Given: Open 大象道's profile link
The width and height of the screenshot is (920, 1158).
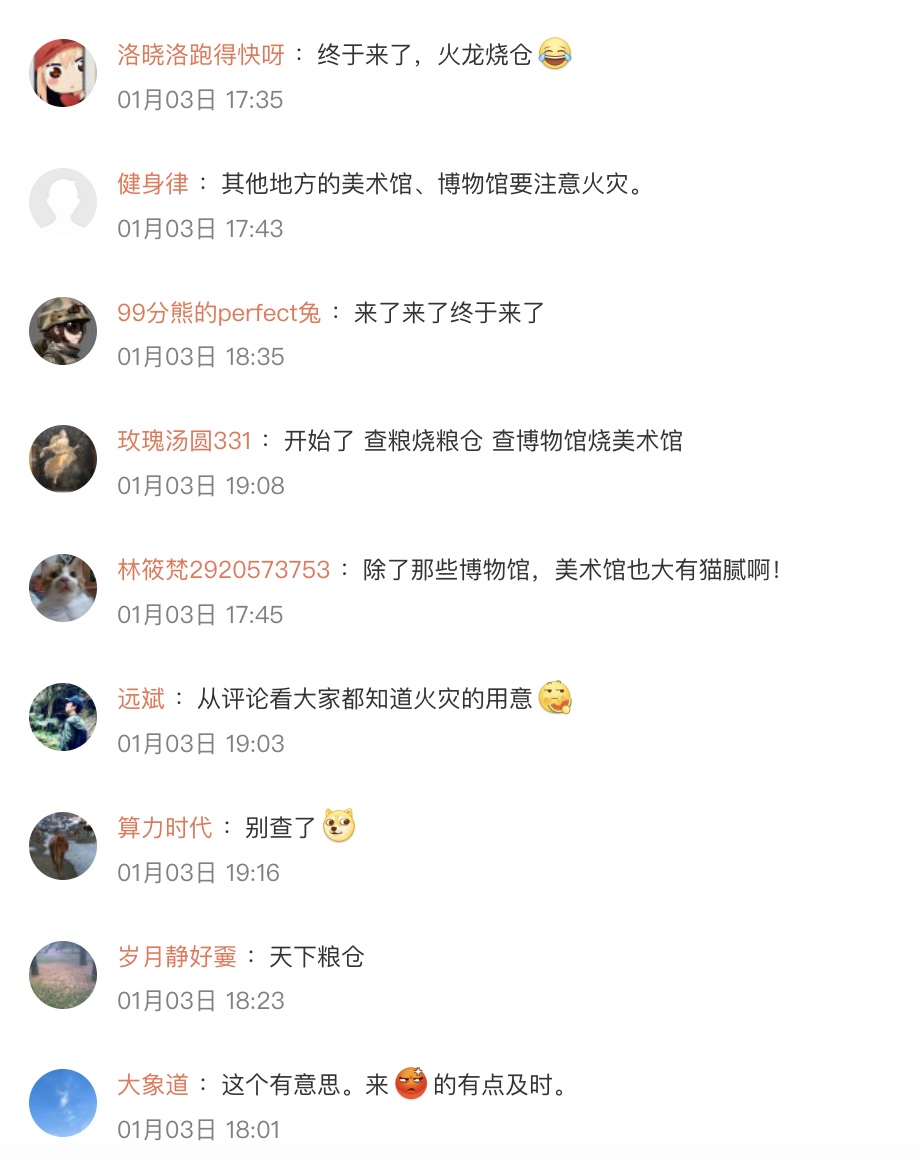Looking at the screenshot, I should point(153,1085).
